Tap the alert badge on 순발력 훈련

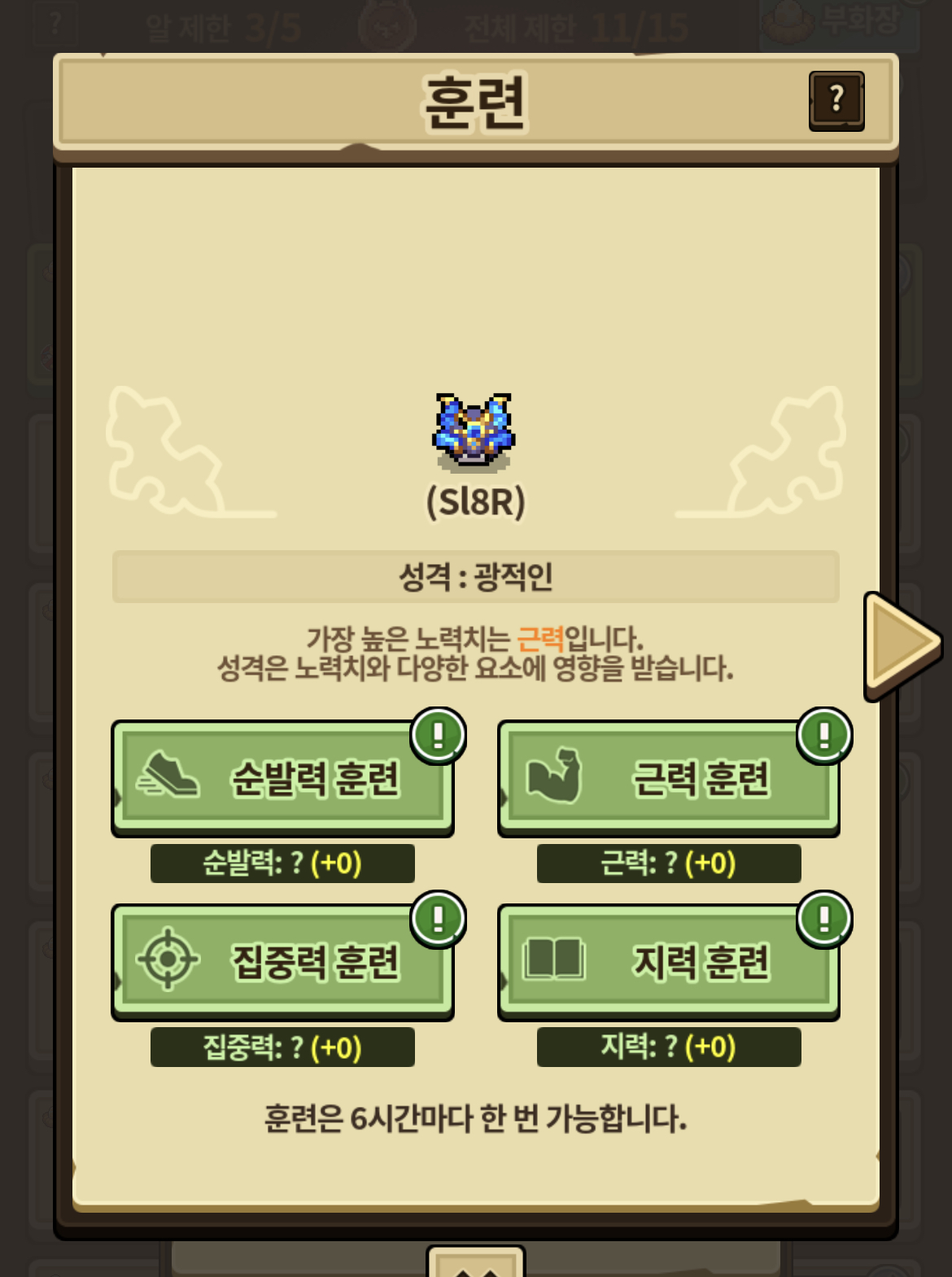pos(438,735)
